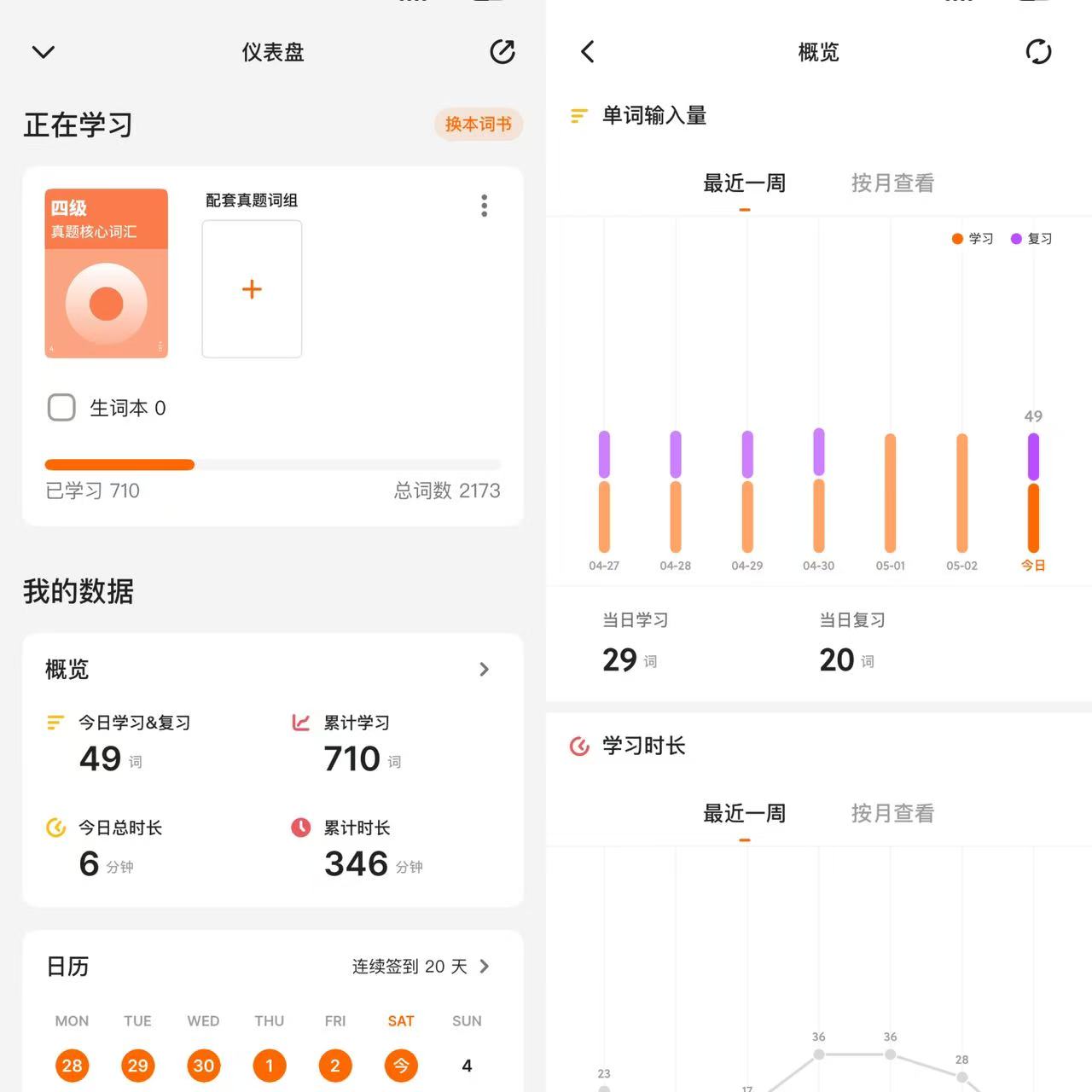Switch 学习时长 to 按月查看
Image resolution: width=1092 pixels, height=1092 pixels.
892,814
